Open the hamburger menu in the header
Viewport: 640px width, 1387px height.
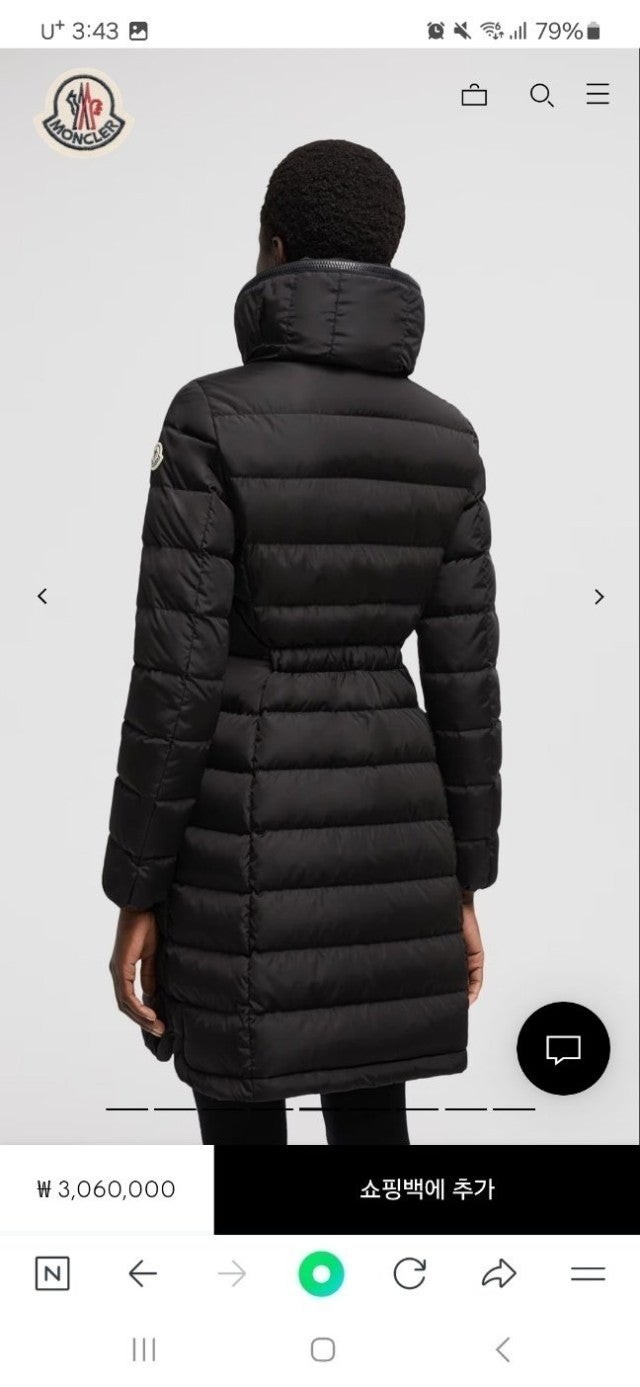(598, 95)
